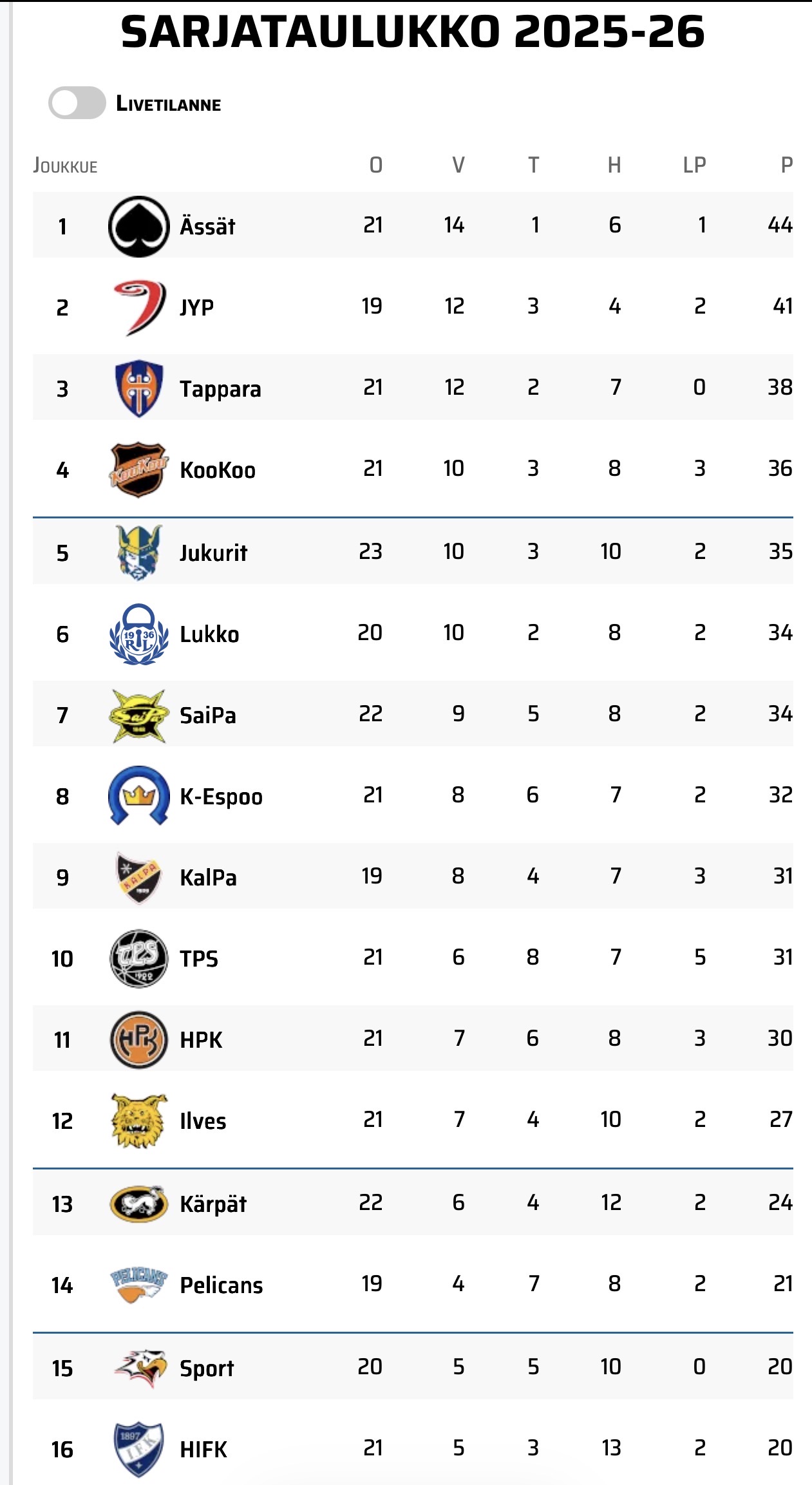This screenshot has height=1485, width=812.
Task: Open the HPK team row
Action: click(201, 1039)
